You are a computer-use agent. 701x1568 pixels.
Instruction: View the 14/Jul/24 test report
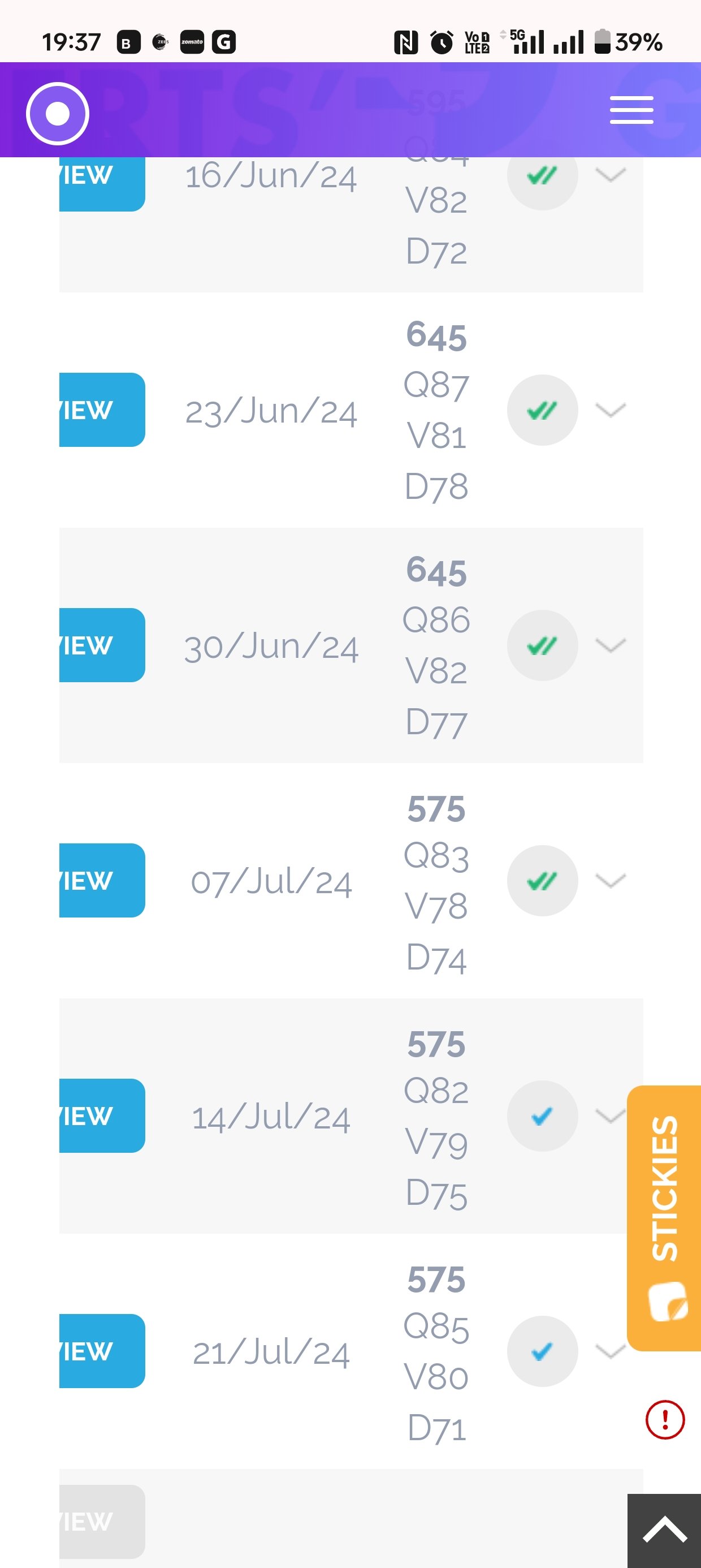coord(102,1115)
